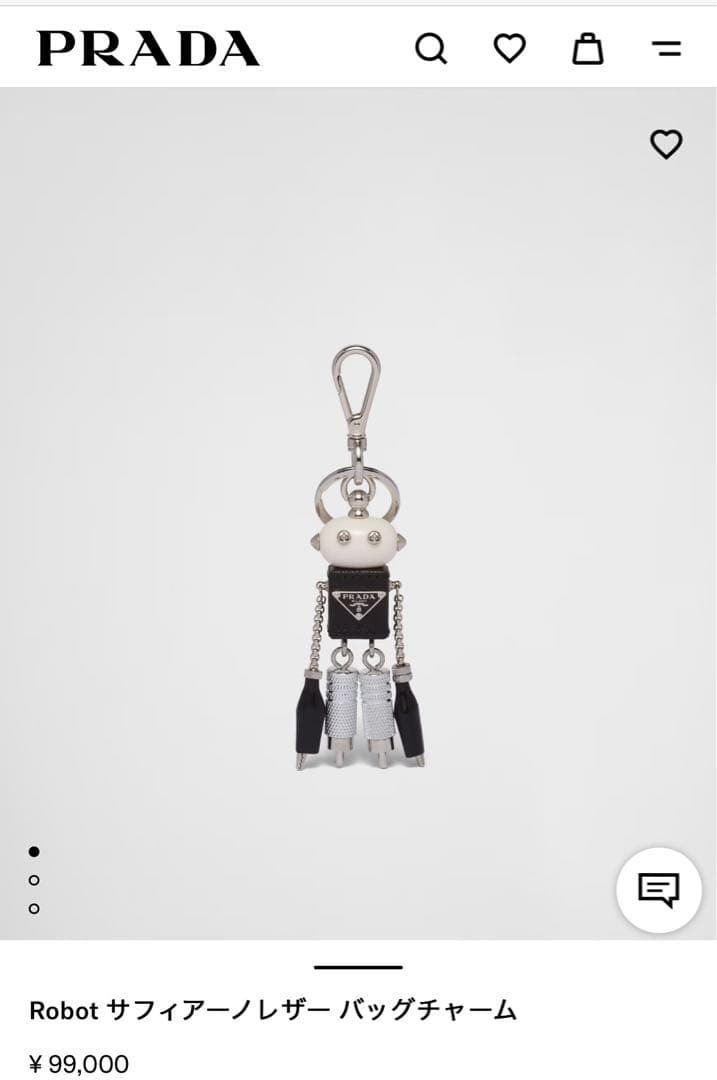Open the wishlist heart in header

pyautogui.click(x=510, y=48)
